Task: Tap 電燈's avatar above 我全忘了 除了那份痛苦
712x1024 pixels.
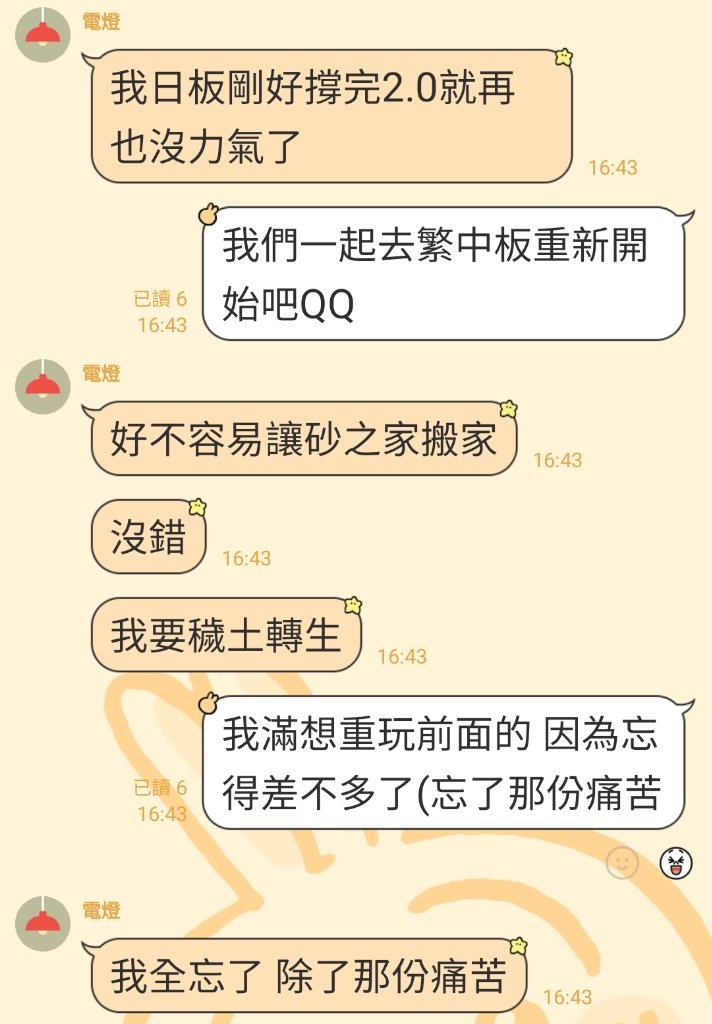Action: [42, 922]
